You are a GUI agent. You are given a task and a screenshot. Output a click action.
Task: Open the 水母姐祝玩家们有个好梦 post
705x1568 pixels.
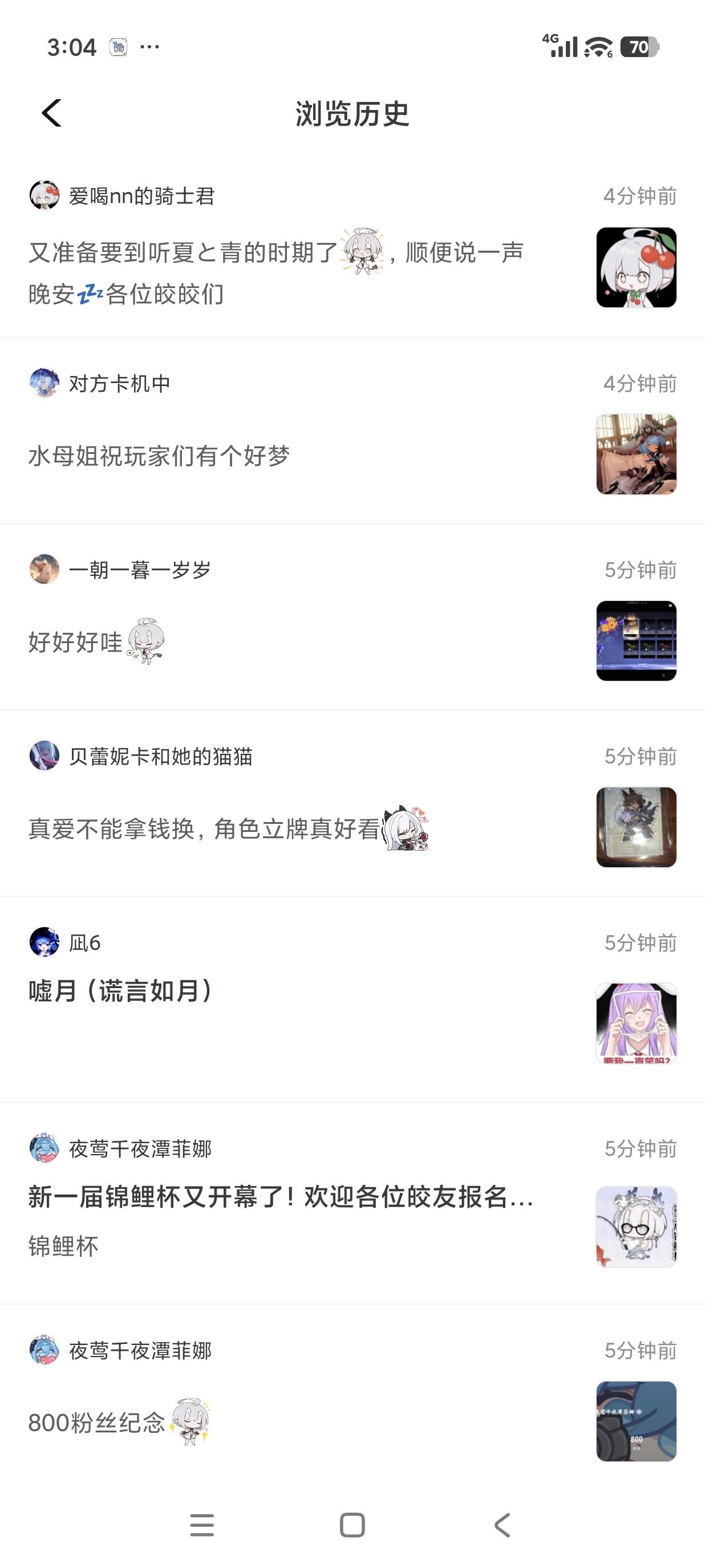coord(160,456)
